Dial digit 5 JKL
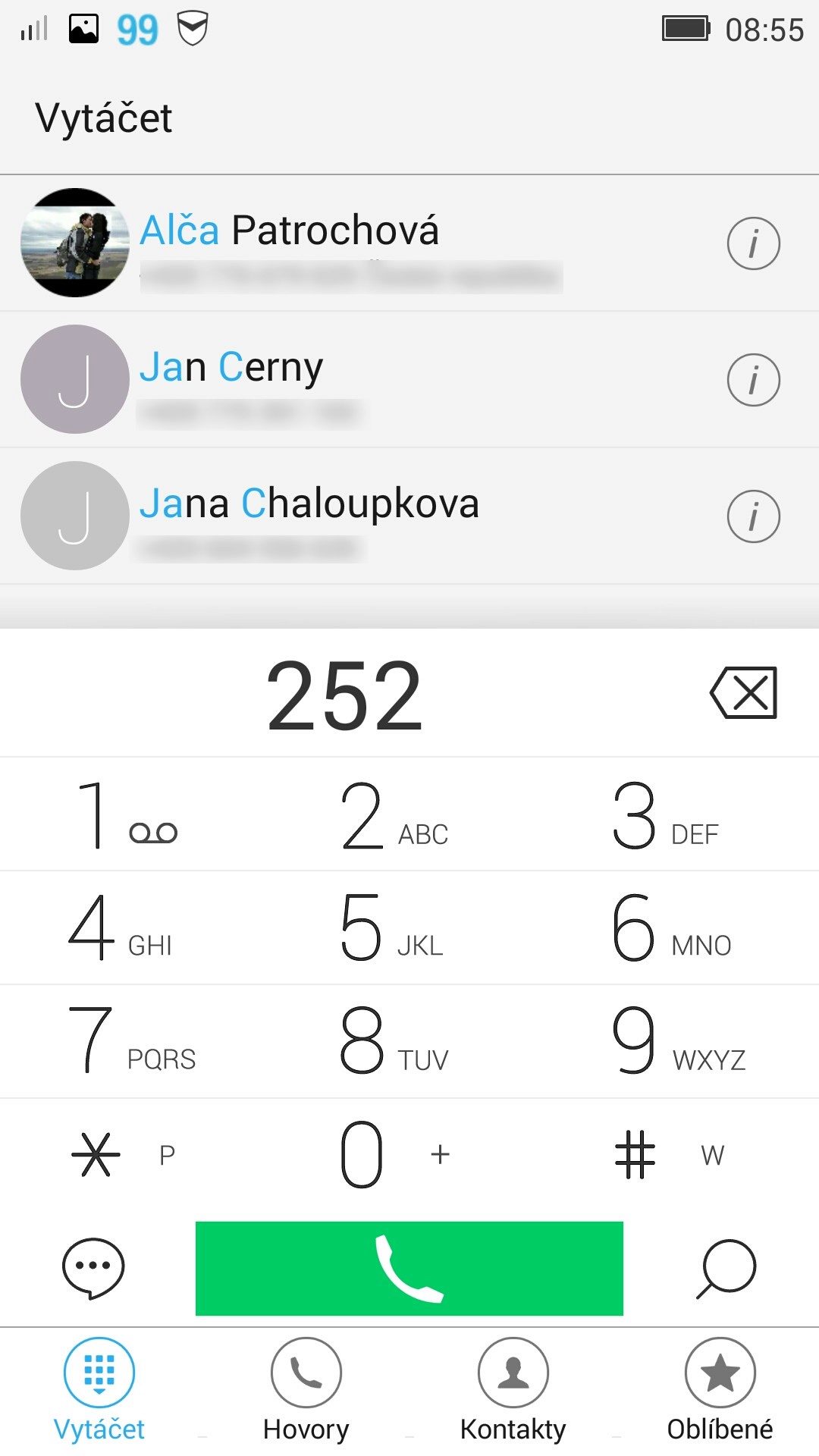819x1456 pixels. [409, 927]
